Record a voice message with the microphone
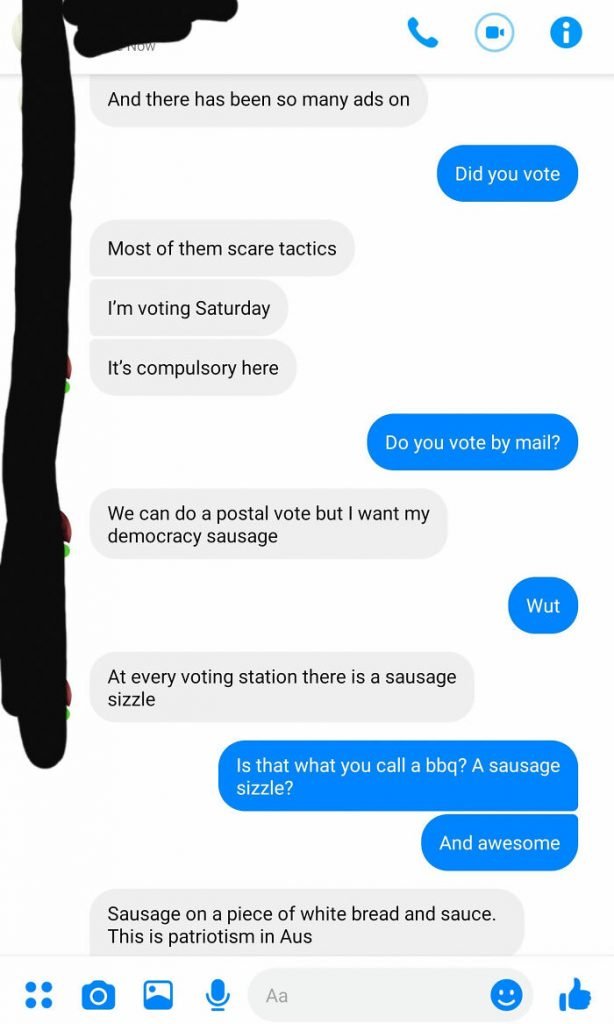The image size is (614, 1024). click(216, 994)
